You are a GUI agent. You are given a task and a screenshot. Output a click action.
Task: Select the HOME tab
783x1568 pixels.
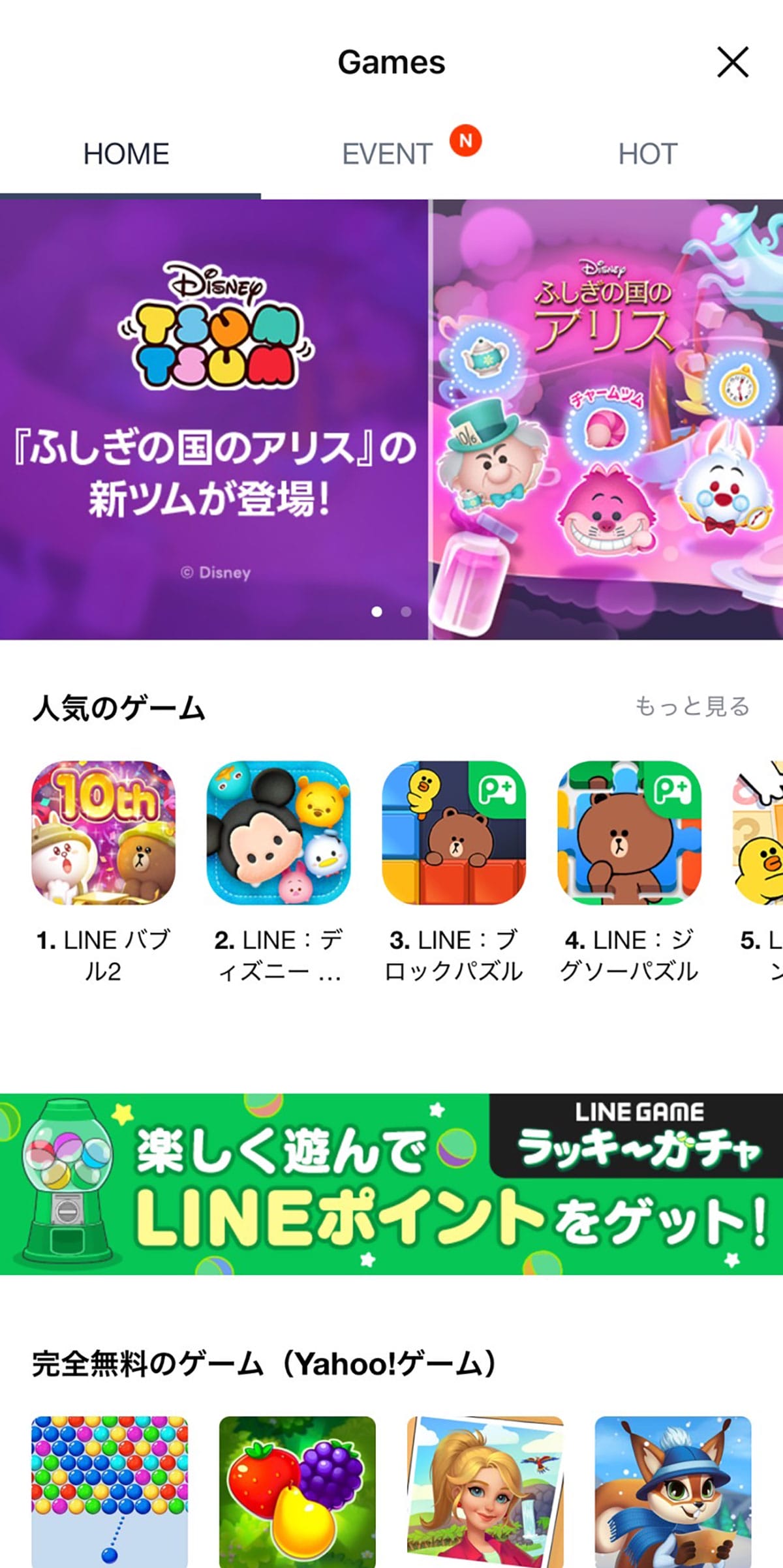pyautogui.click(x=127, y=155)
